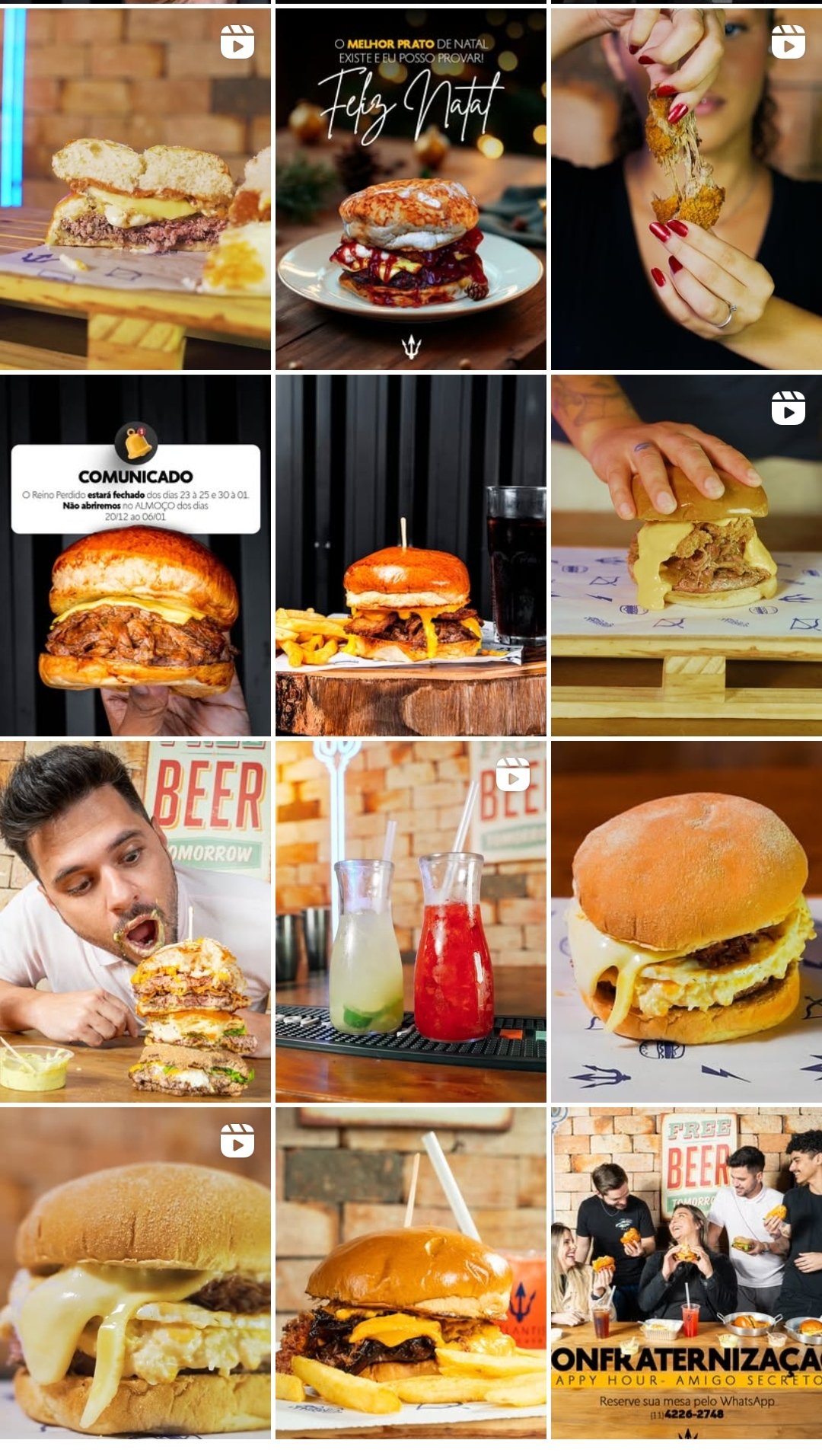Open the cheddar burger with fries and straw
Viewport: 822px width, 1456px height.
410,1272
